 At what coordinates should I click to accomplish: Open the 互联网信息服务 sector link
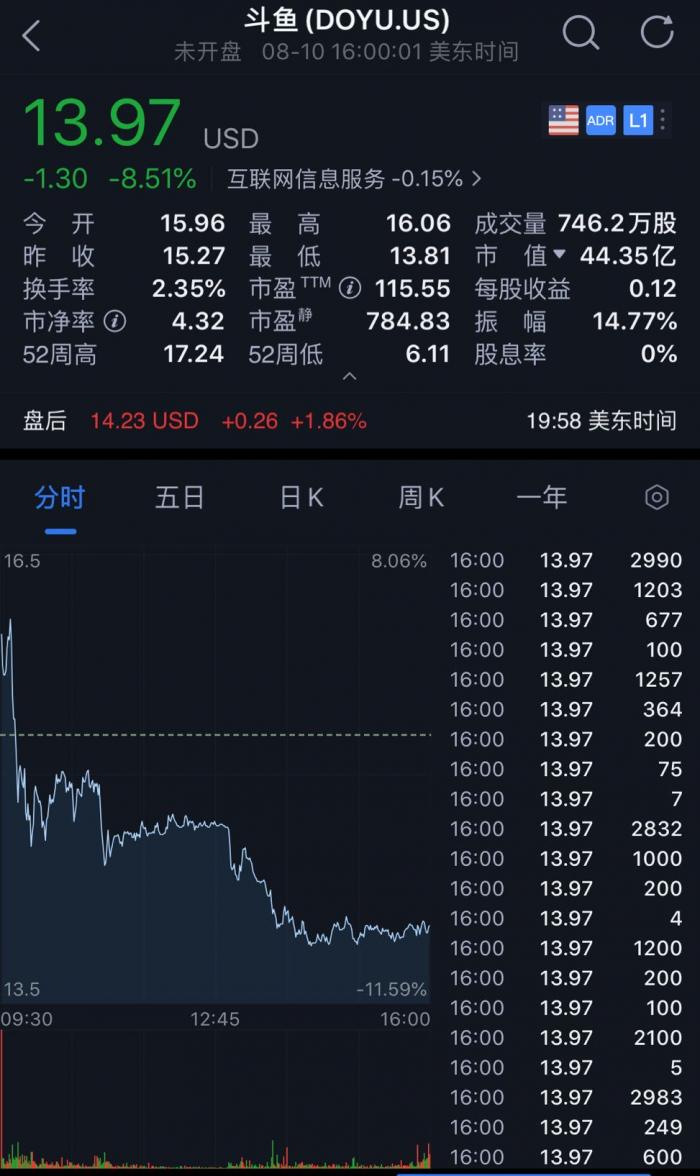tap(354, 179)
